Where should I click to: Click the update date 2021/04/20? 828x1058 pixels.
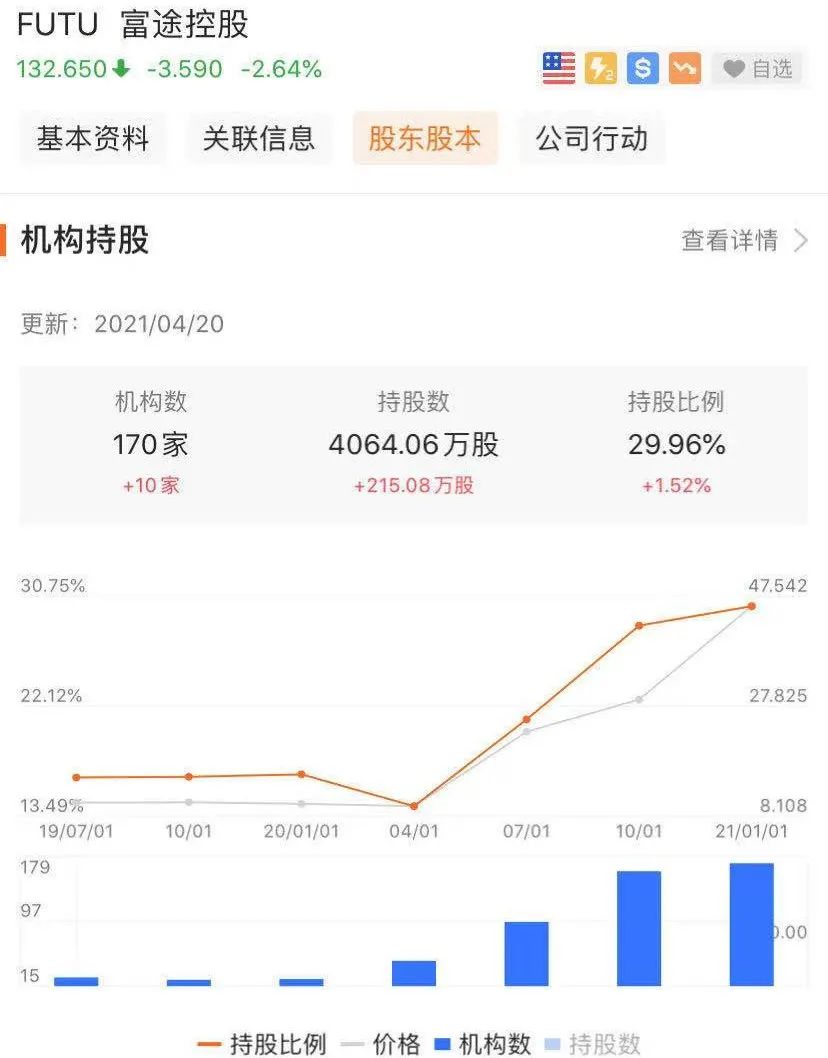pos(160,324)
